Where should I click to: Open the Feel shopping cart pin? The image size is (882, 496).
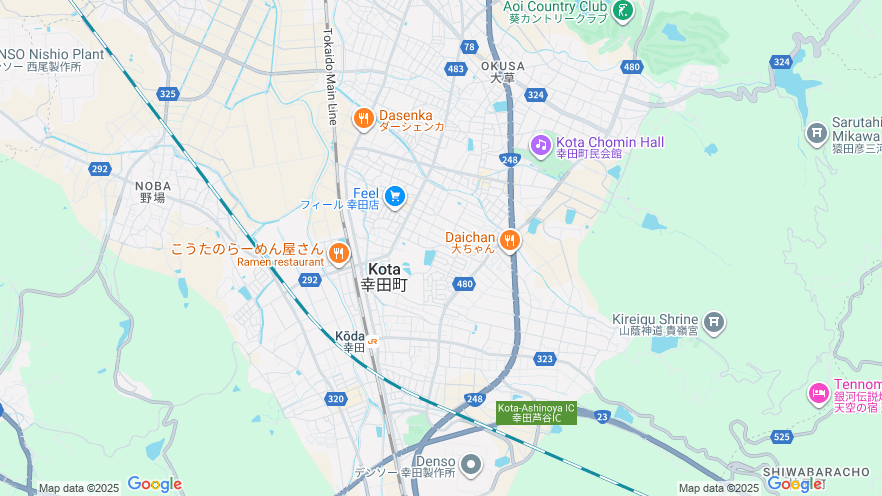point(395,196)
